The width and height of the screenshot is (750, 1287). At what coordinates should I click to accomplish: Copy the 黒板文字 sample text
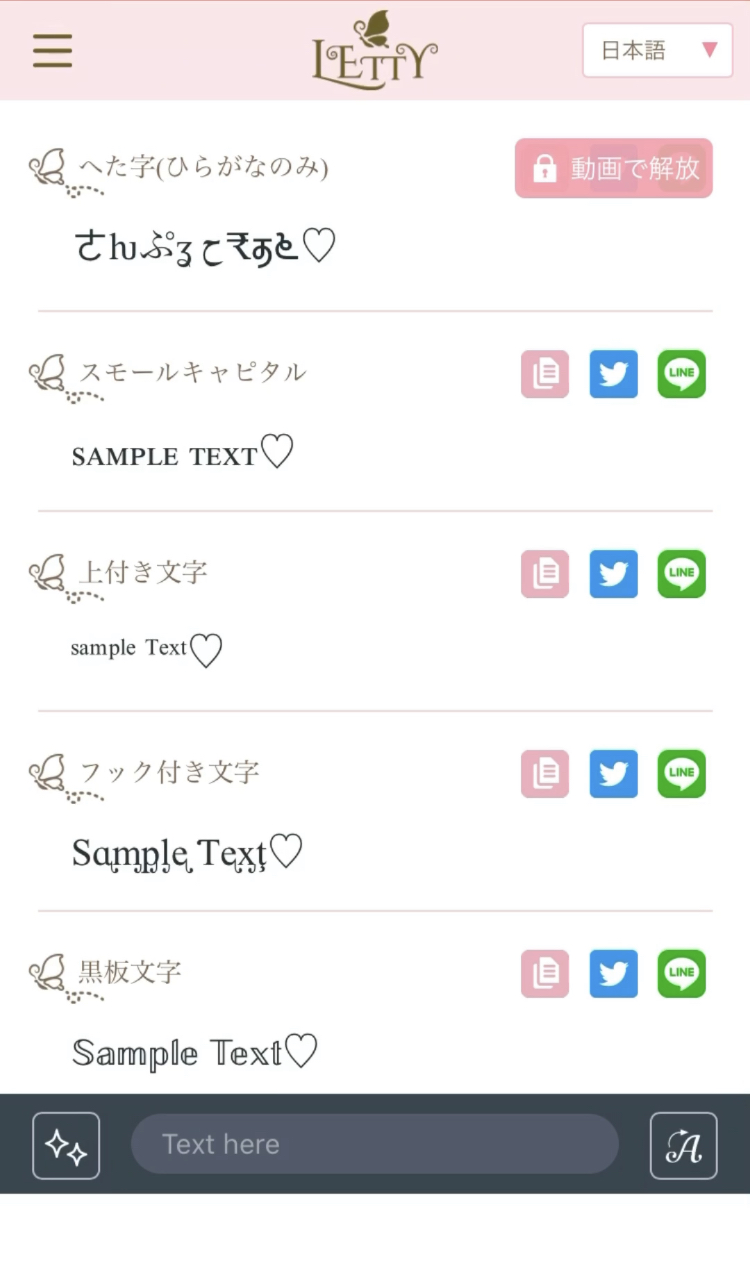544,973
